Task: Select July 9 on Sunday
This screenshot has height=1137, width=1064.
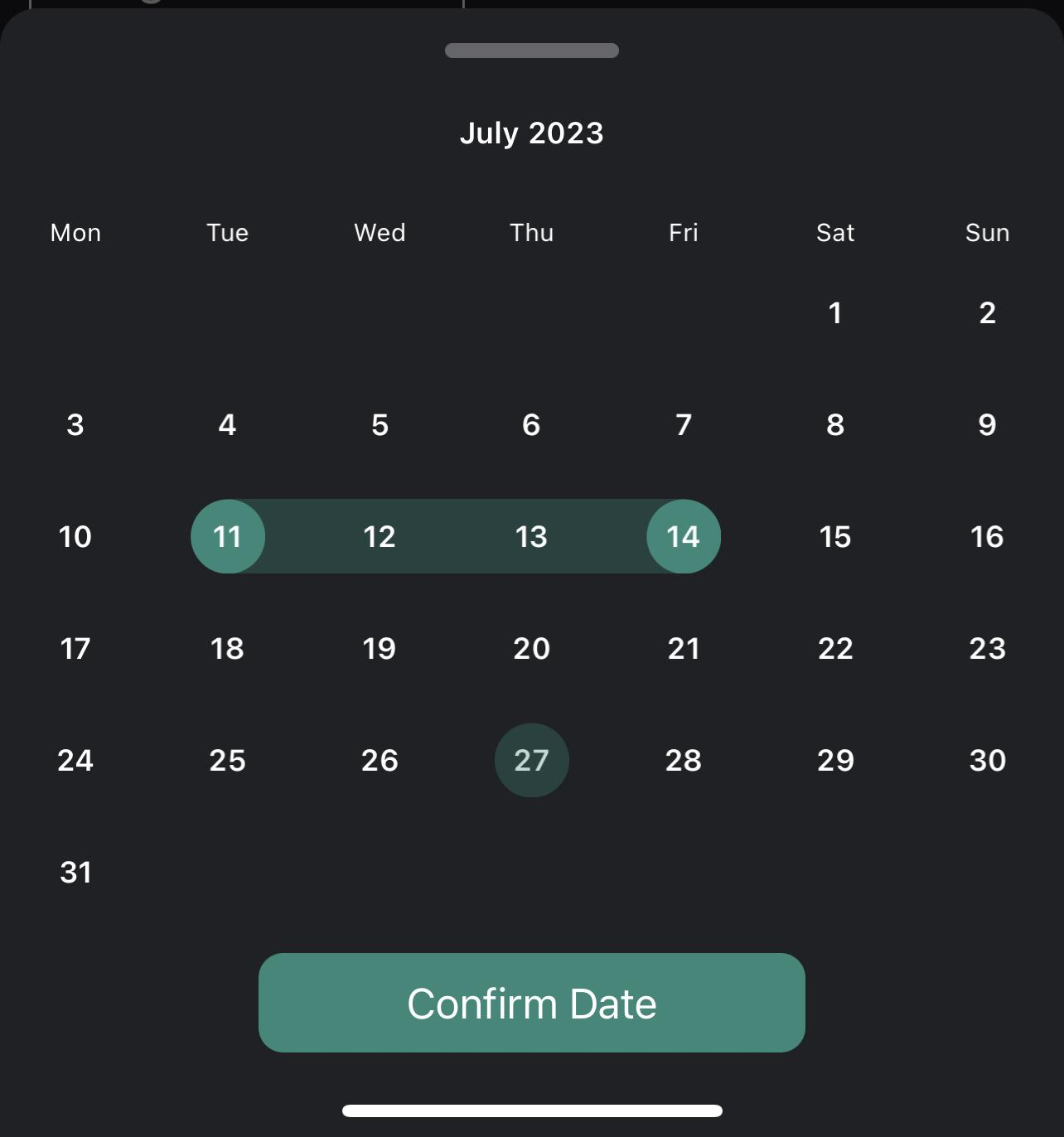Action: 987,424
